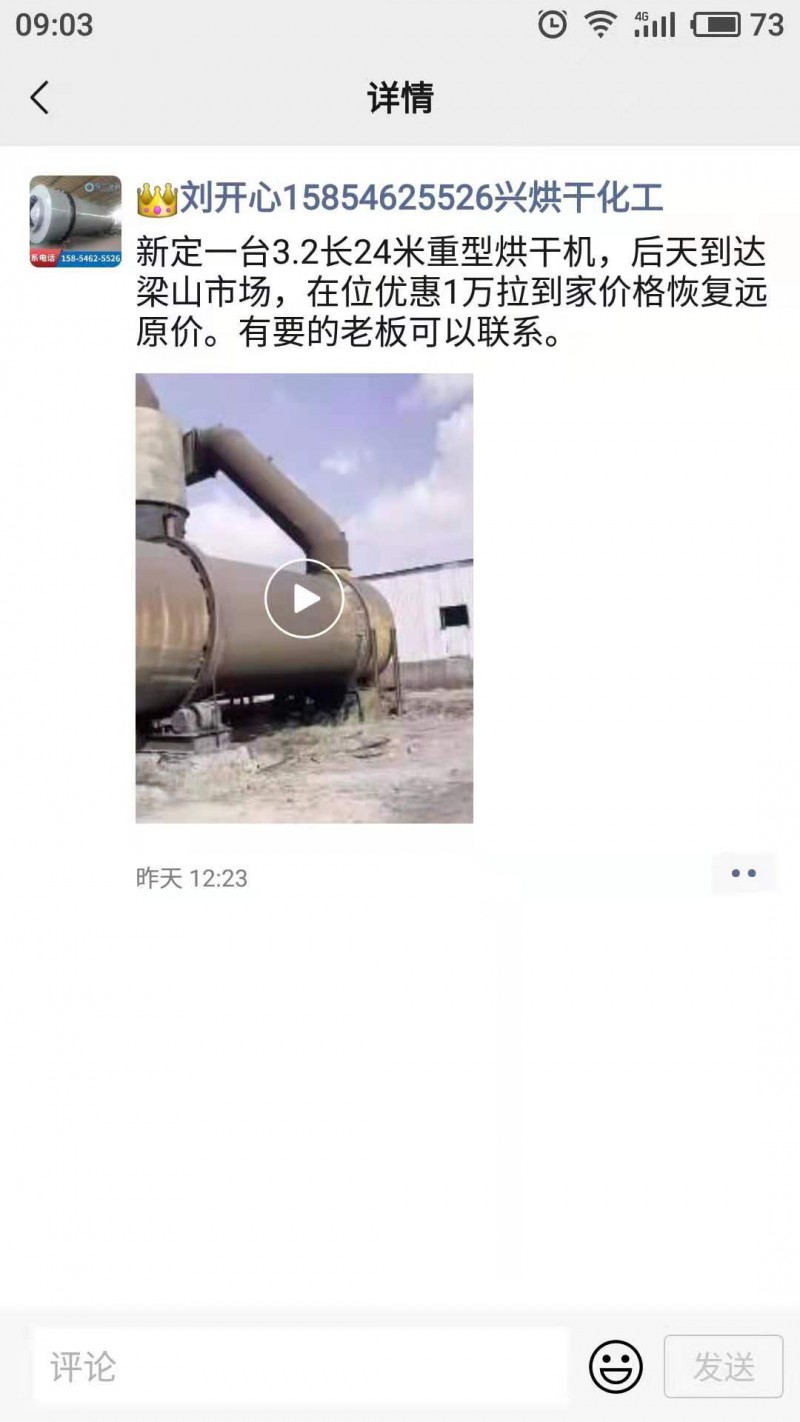Go back from the 详情 page
Viewport: 800px width, 1422px height.
(40, 98)
